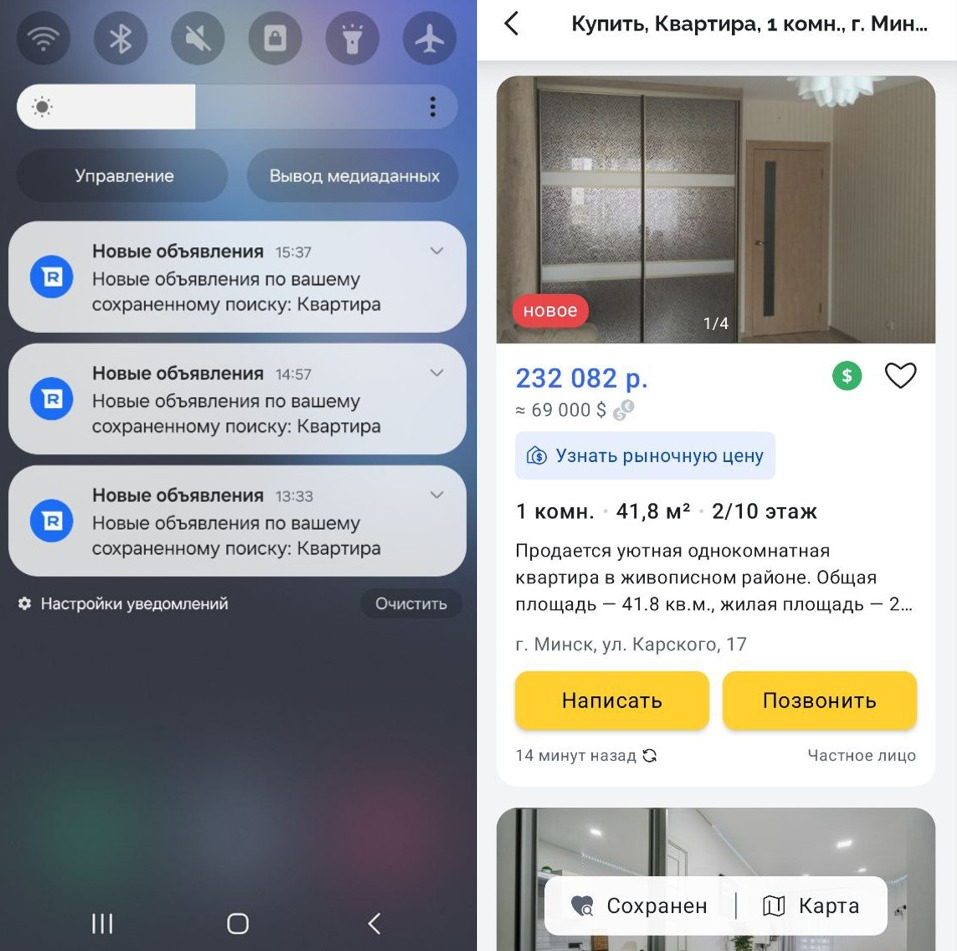
Task: Open the 15:37 Новые объявления notification
Action: tap(236, 278)
